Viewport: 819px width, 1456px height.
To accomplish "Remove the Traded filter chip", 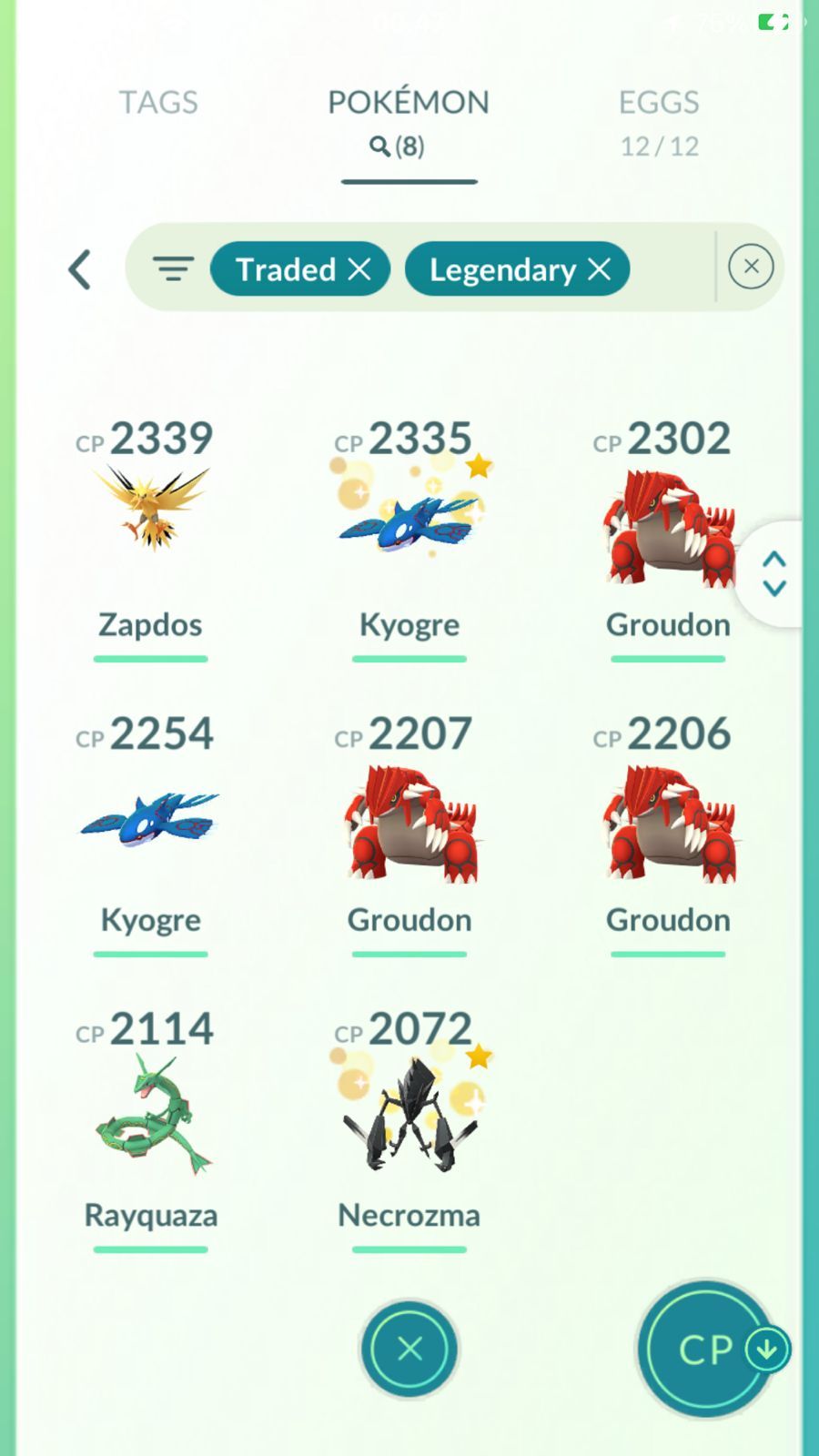I will [x=360, y=269].
